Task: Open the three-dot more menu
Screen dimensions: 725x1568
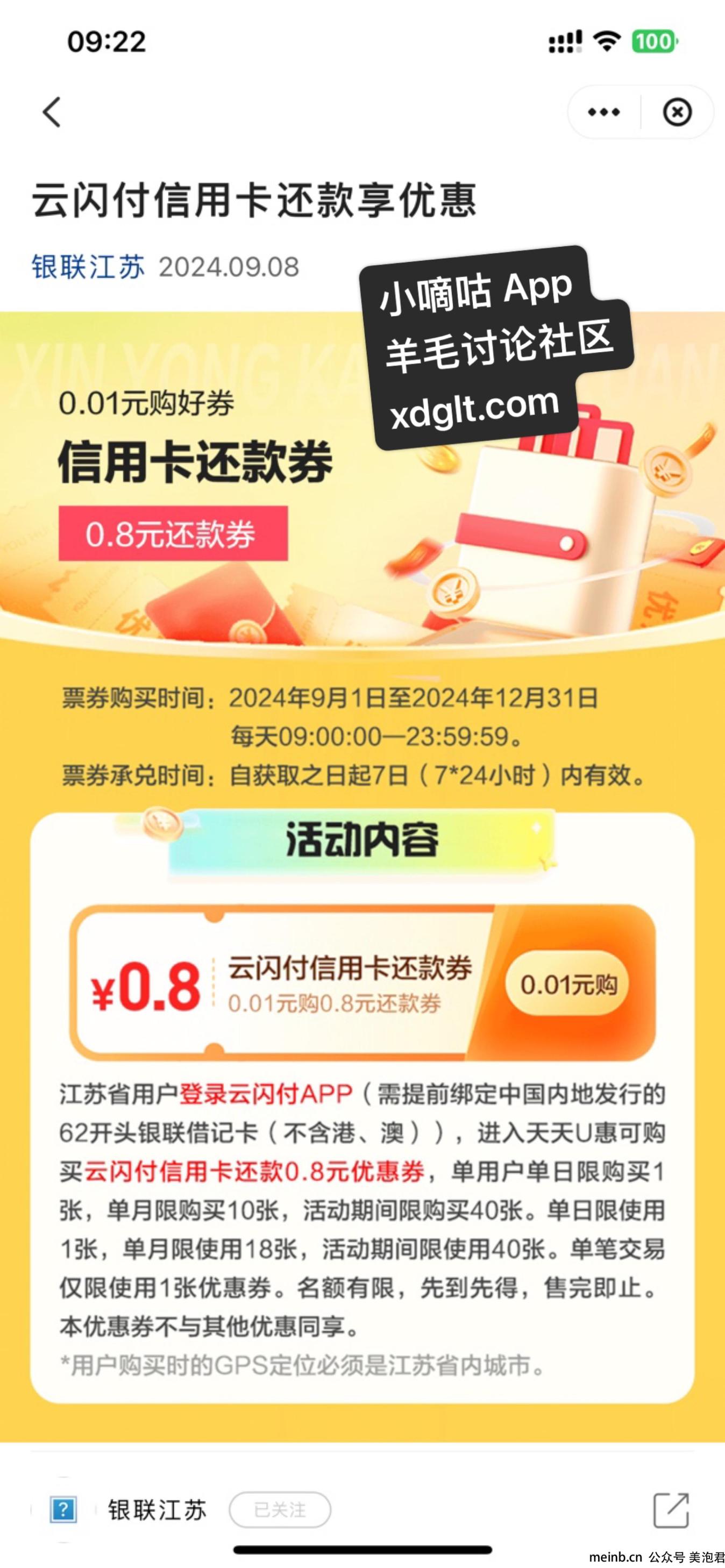Action: 603,112
